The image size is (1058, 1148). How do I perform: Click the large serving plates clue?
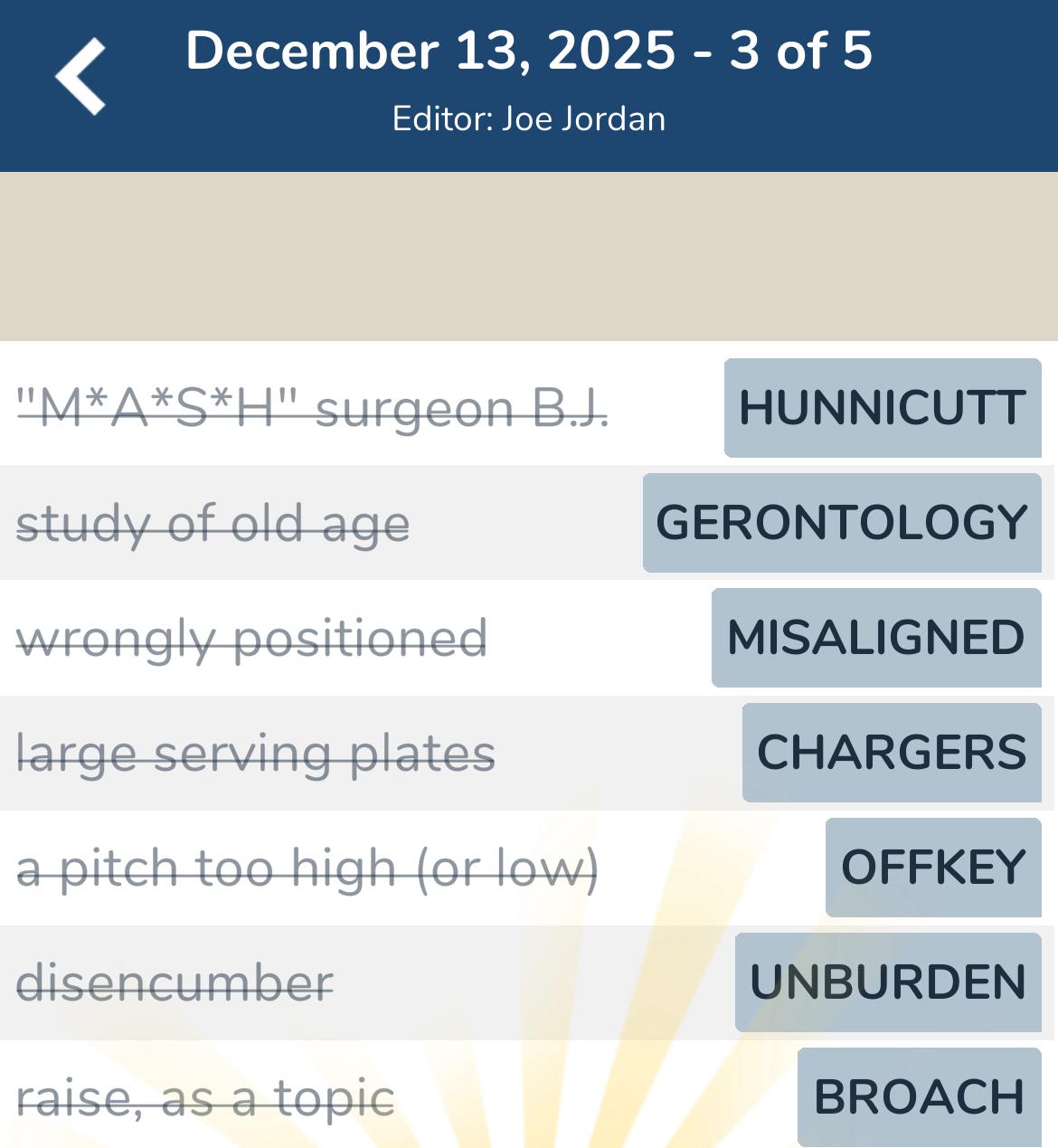[257, 753]
